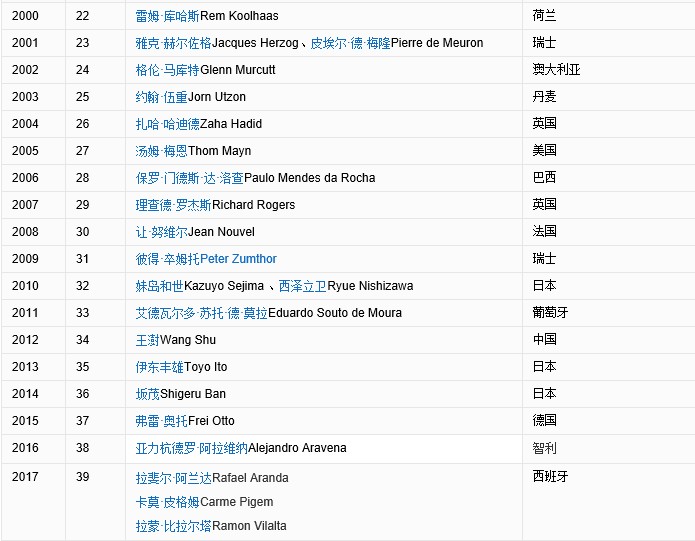The height and width of the screenshot is (541, 695).
Task: Open the 雷姆·库哈斯 Rem Koolhaas link
Action: pos(167,16)
